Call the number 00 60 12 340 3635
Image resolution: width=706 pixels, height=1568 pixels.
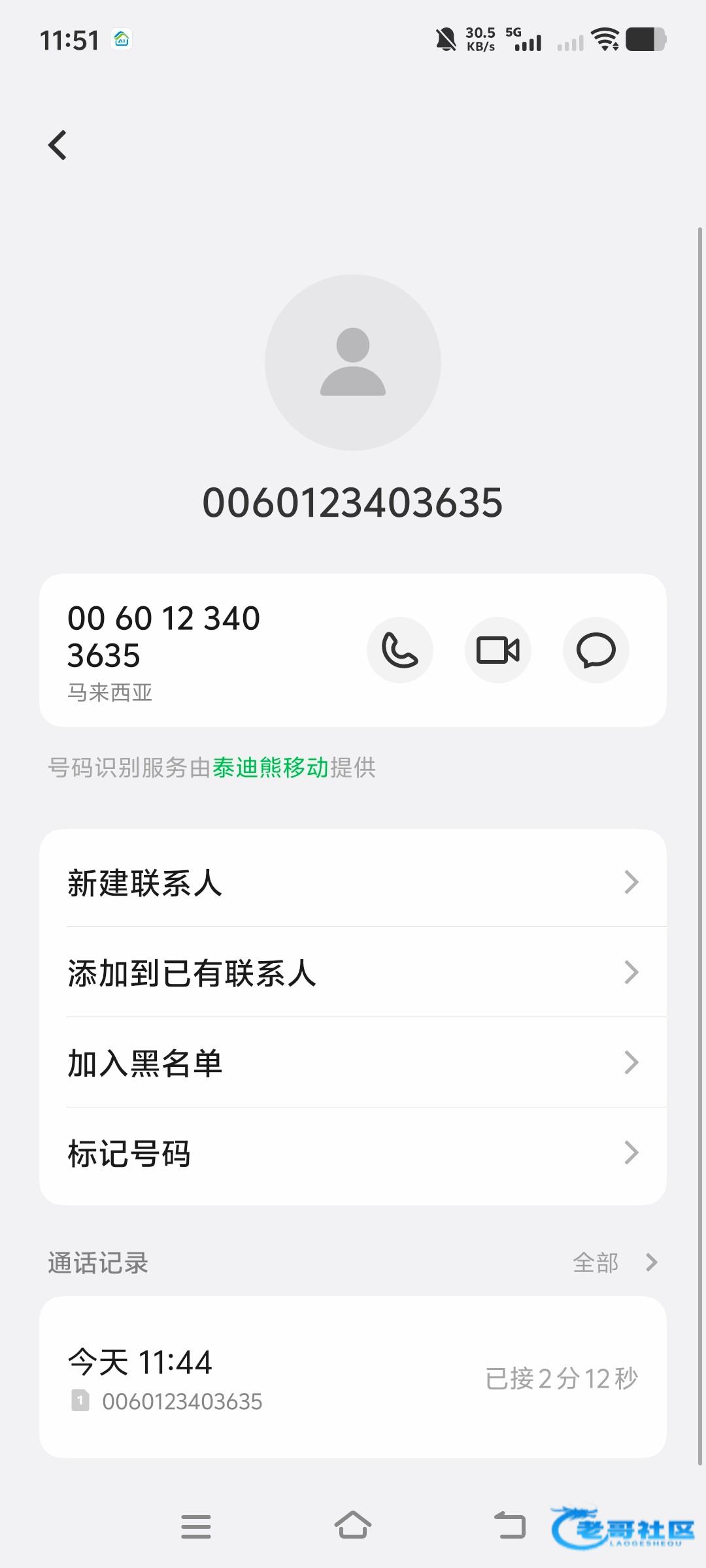(400, 650)
